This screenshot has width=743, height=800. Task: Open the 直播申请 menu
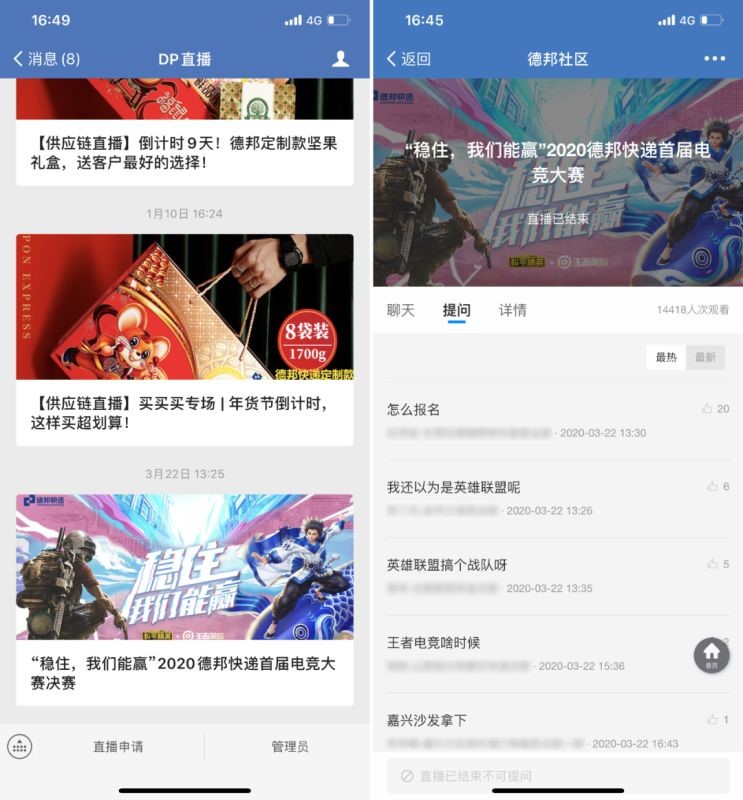[118, 746]
